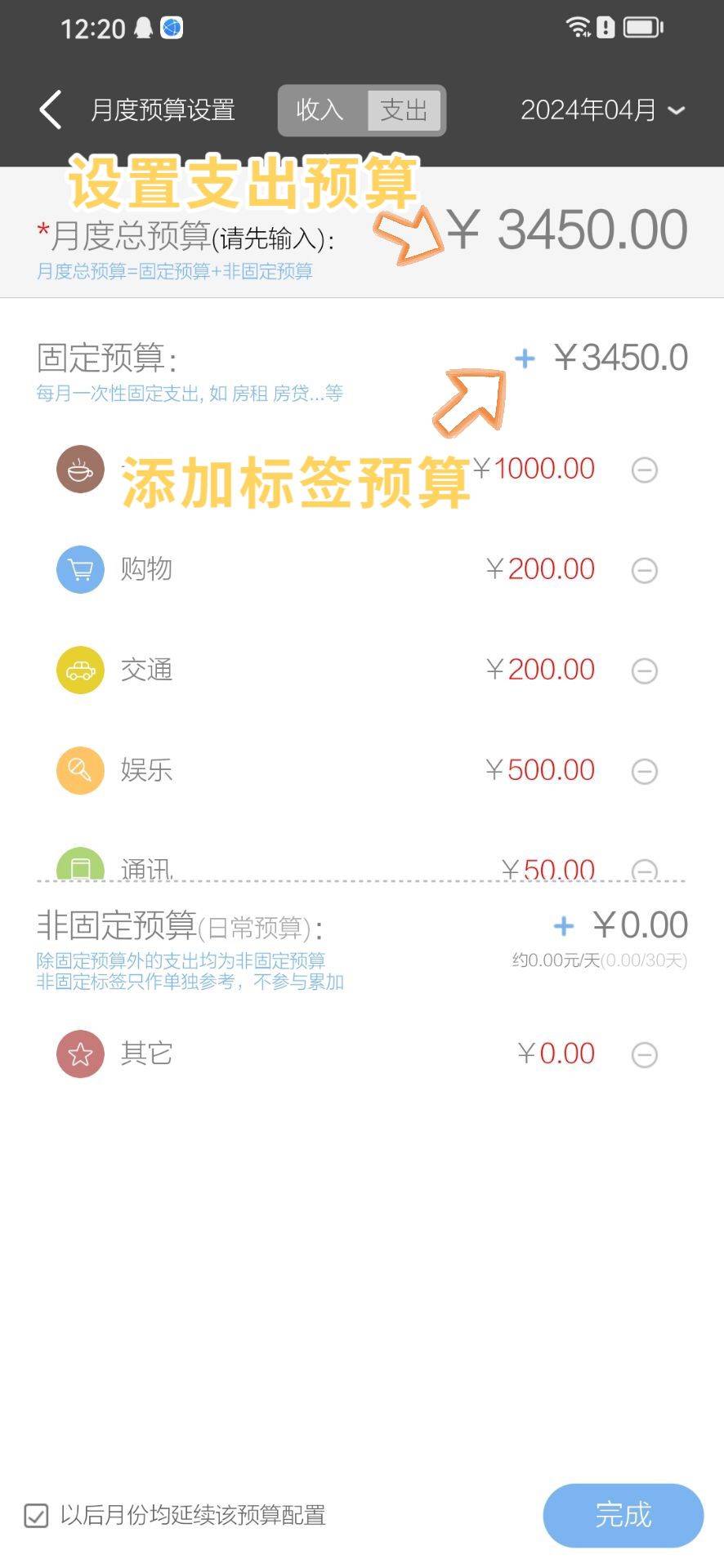724x1568 pixels.
Task: Remove the 购物 budget with its minus toggle
Action: click(645, 569)
